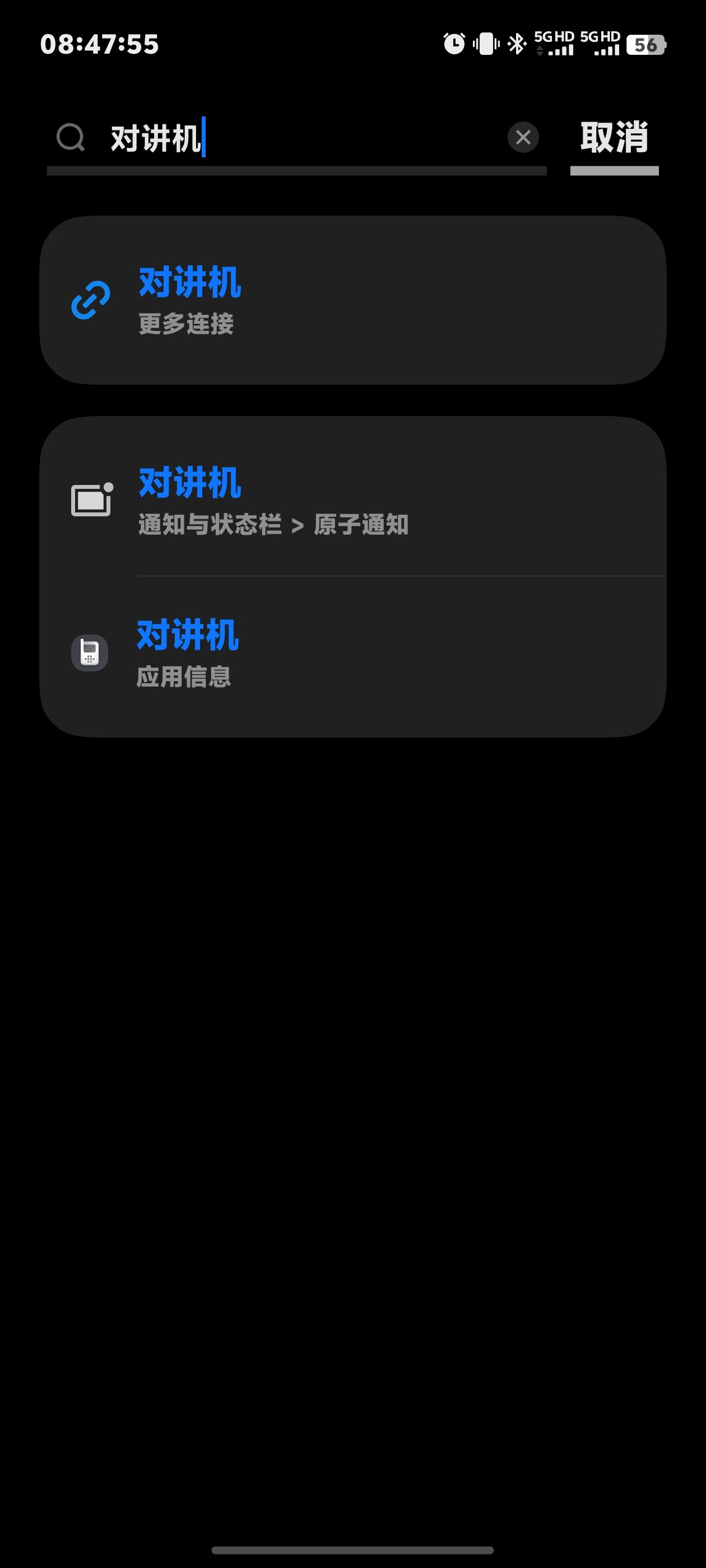706x1568 pixels.
Task: Cancel the search with 取消
Action: 614,138
